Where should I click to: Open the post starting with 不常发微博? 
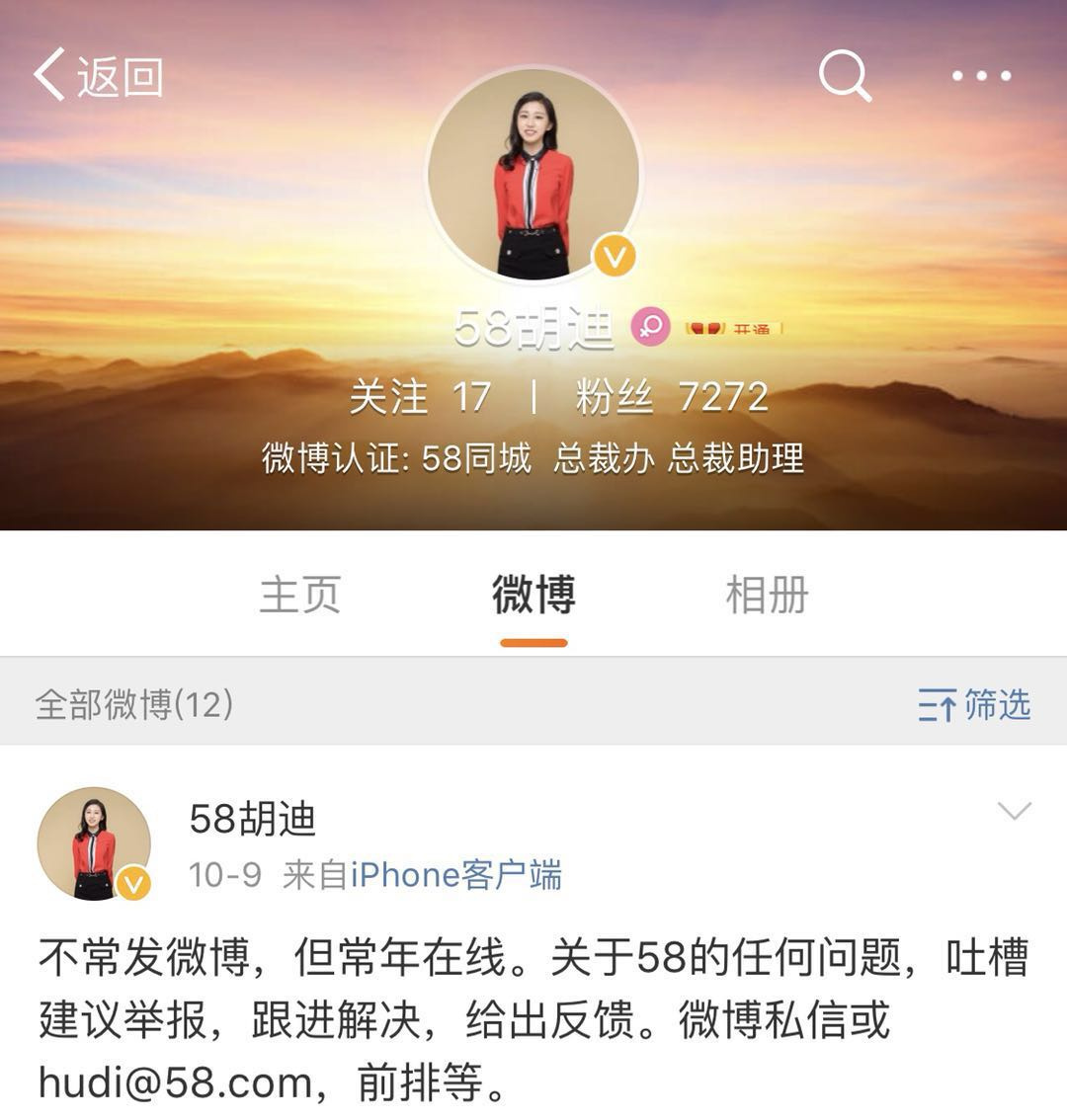(533, 1019)
